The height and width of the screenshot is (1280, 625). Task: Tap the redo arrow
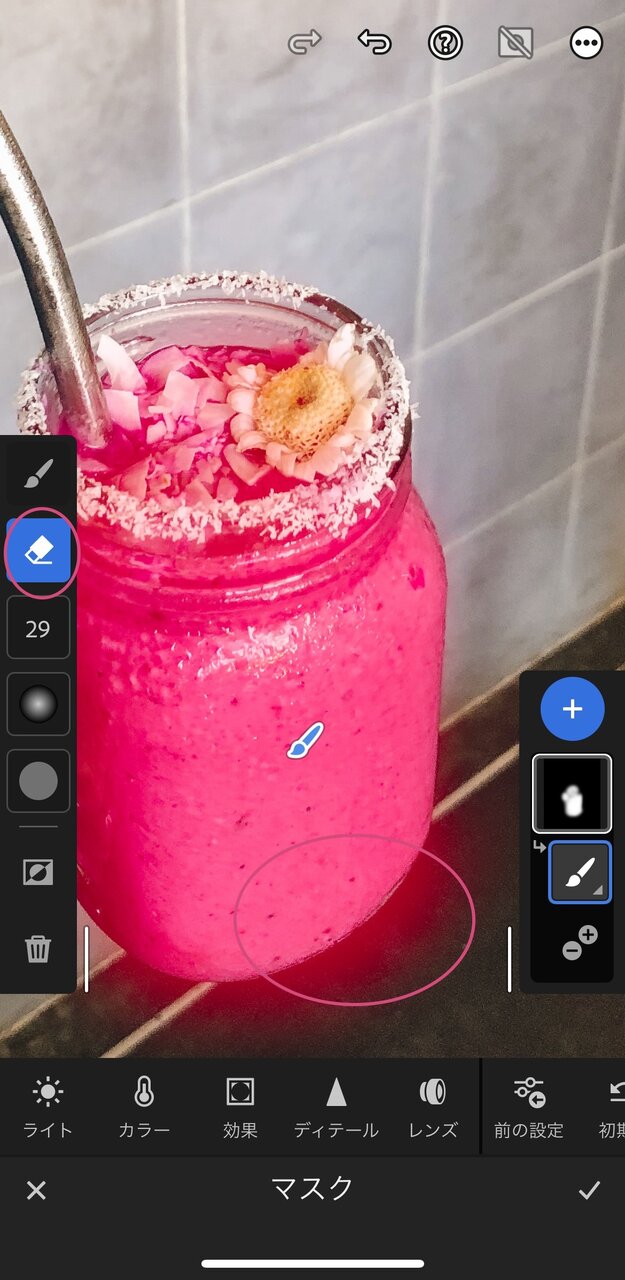coord(304,43)
